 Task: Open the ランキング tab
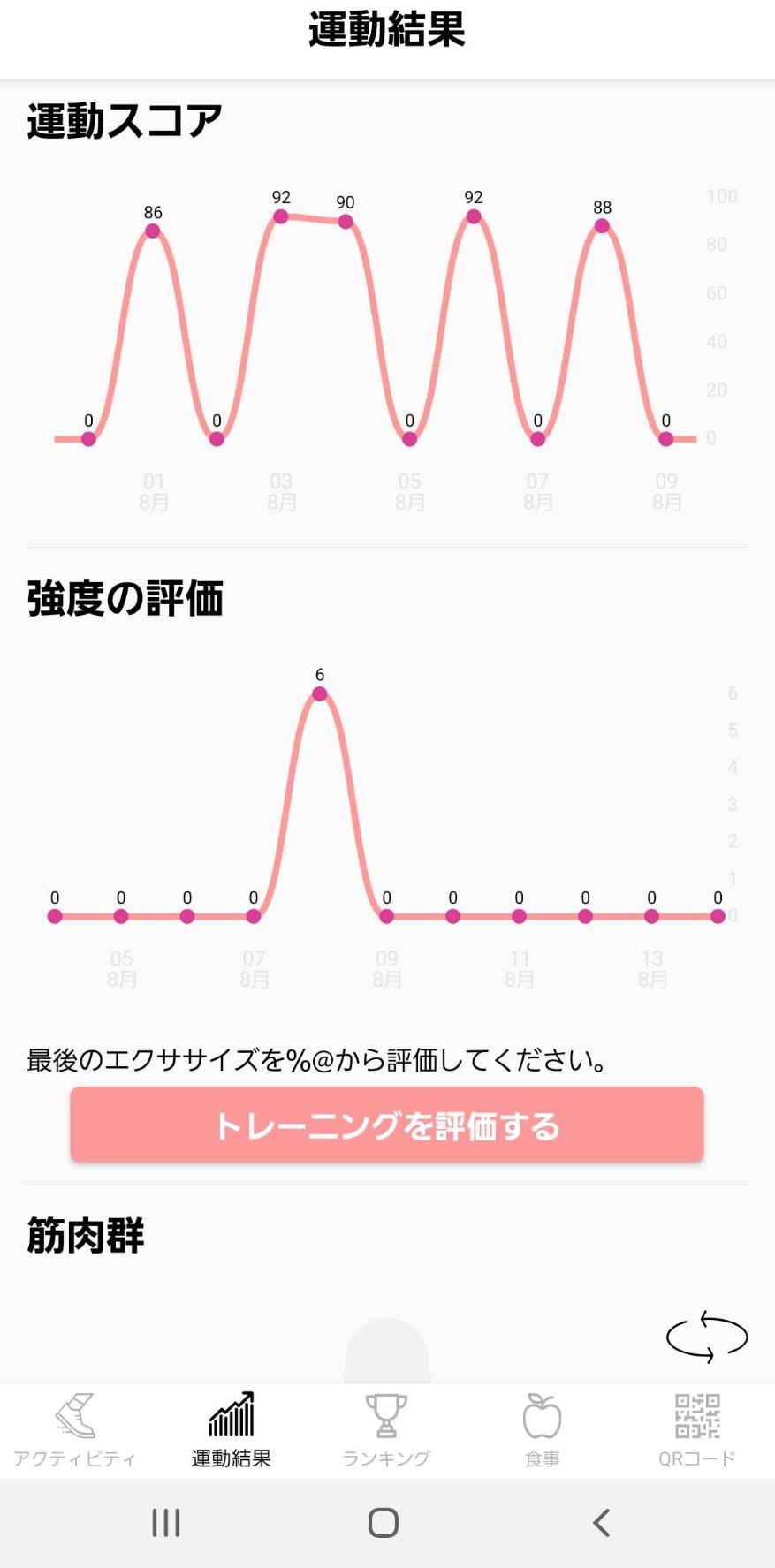(386, 1431)
